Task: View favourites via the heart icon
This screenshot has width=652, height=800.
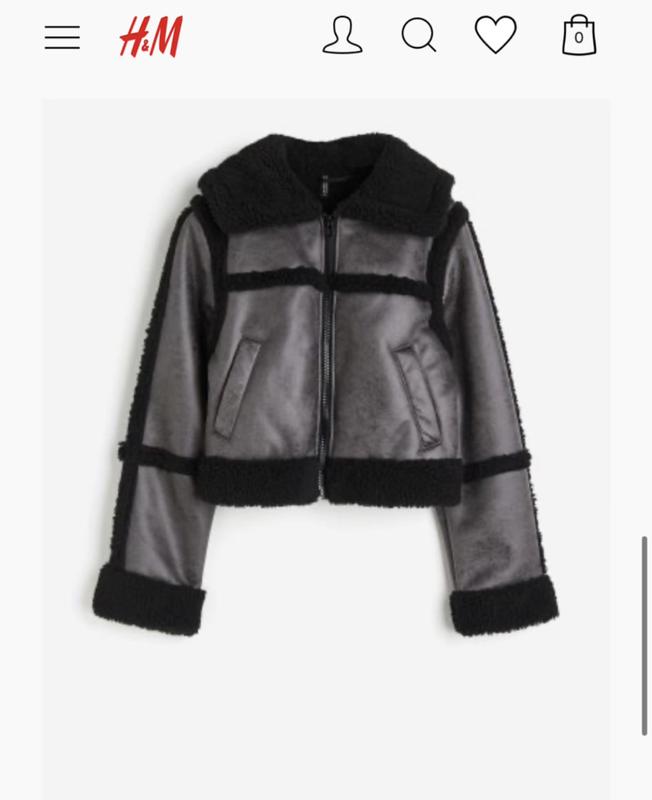Action: pyautogui.click(x=495, y=36)
